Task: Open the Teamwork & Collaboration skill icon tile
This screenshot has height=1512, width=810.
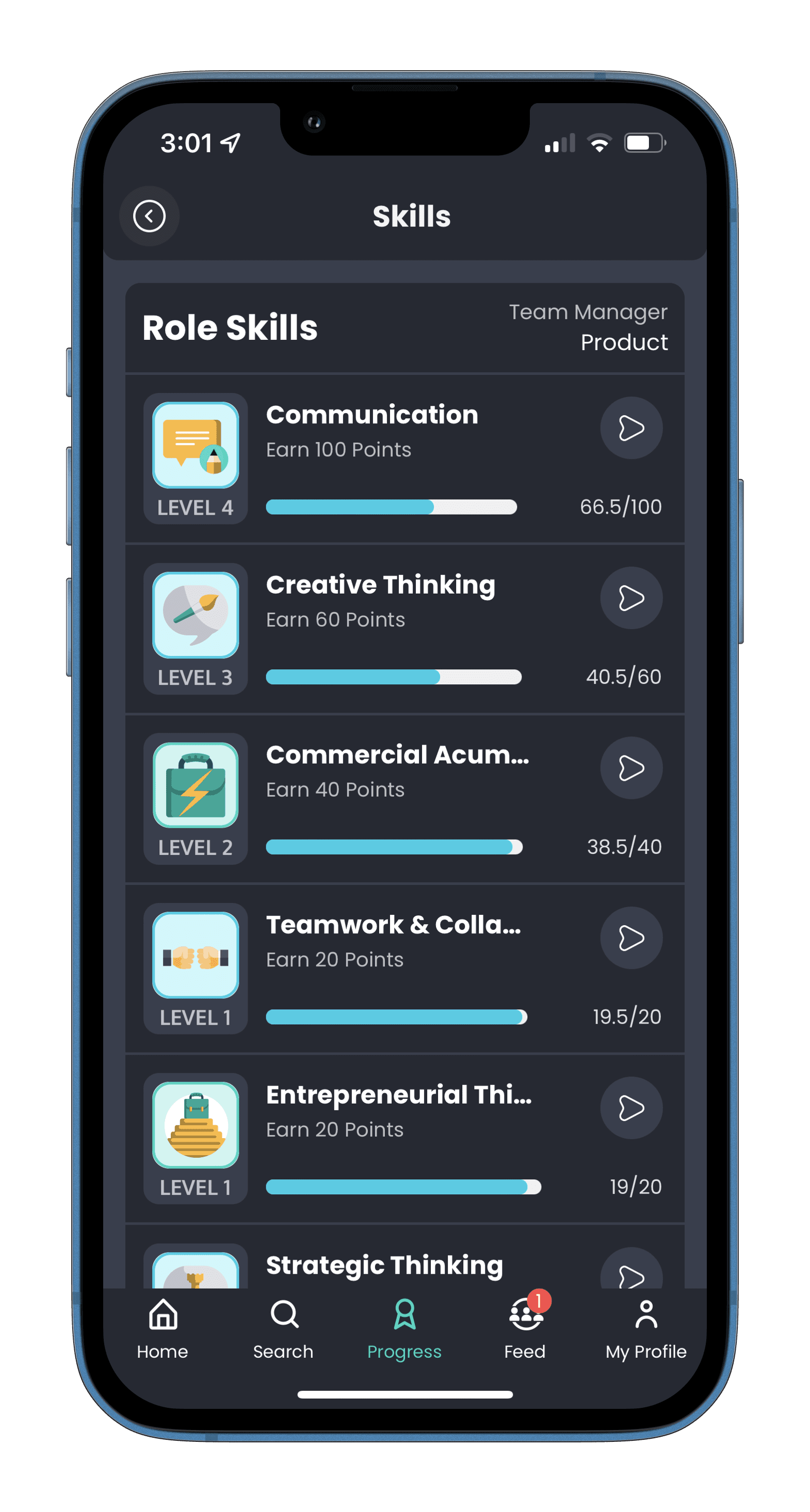Action: click(x=196, y=955)
